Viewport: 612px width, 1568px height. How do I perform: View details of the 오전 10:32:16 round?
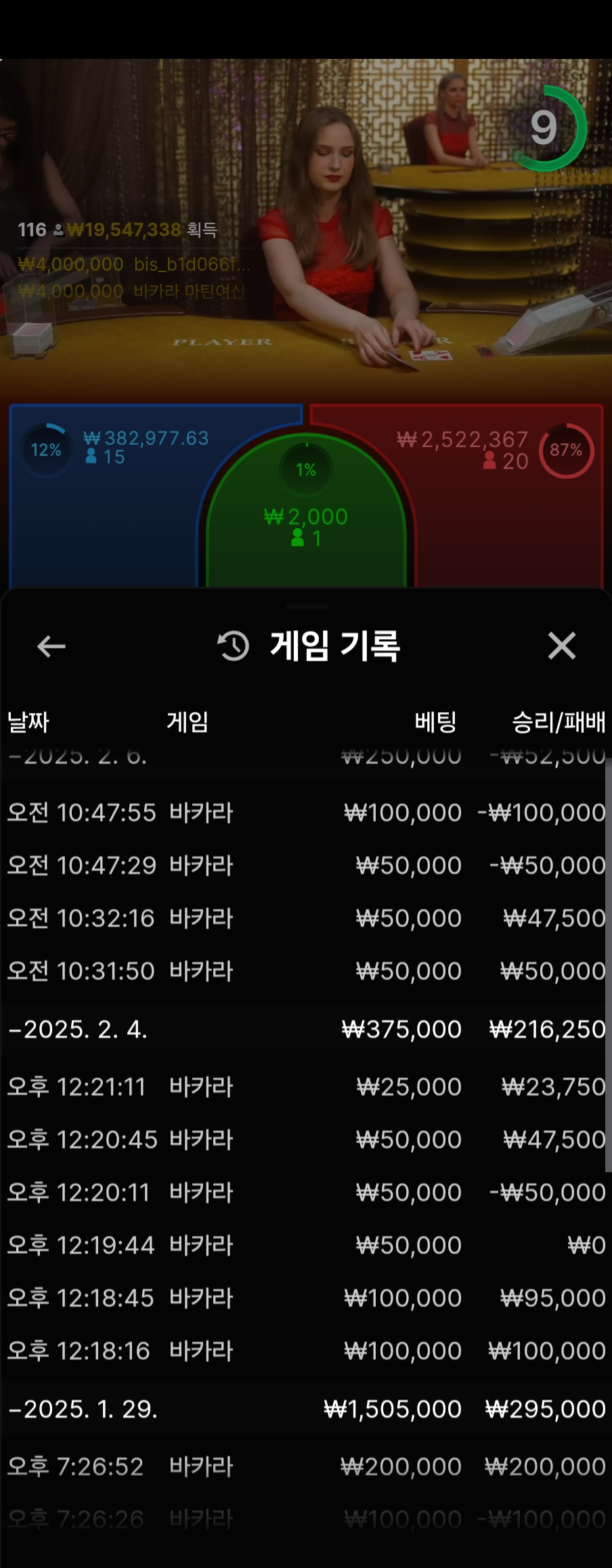(x=305, y=918)
